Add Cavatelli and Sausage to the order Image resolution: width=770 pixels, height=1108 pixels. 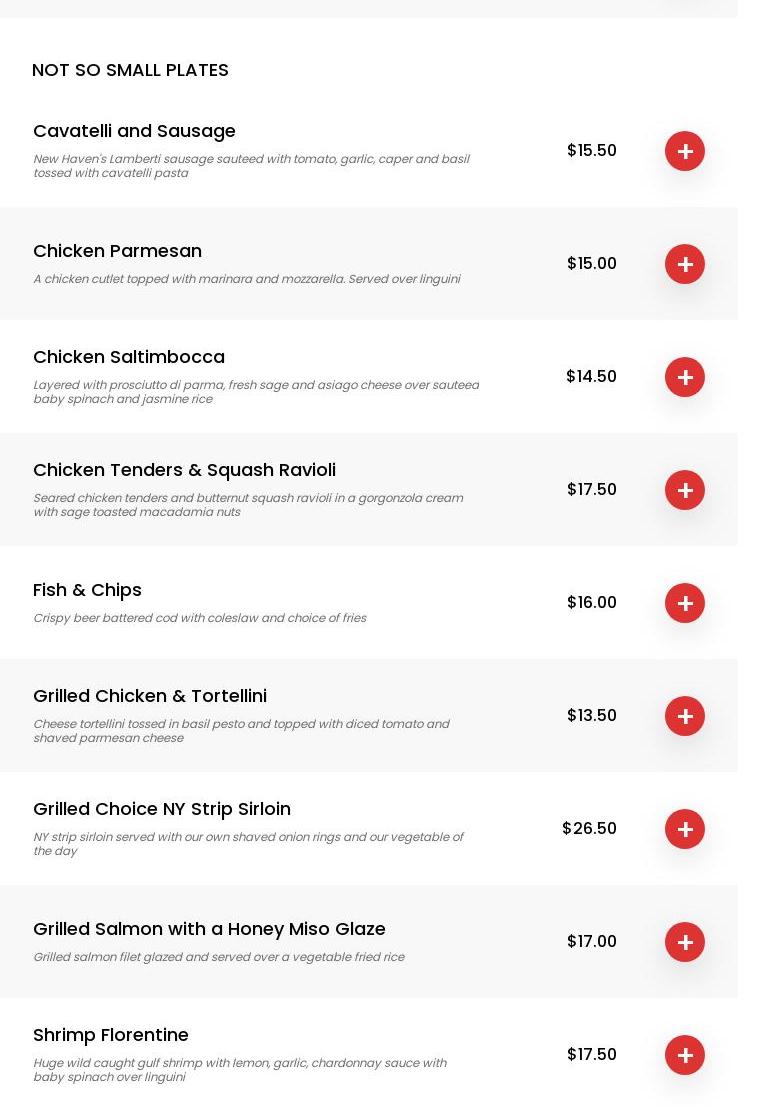pyautogui.click(x=685, y=151)
